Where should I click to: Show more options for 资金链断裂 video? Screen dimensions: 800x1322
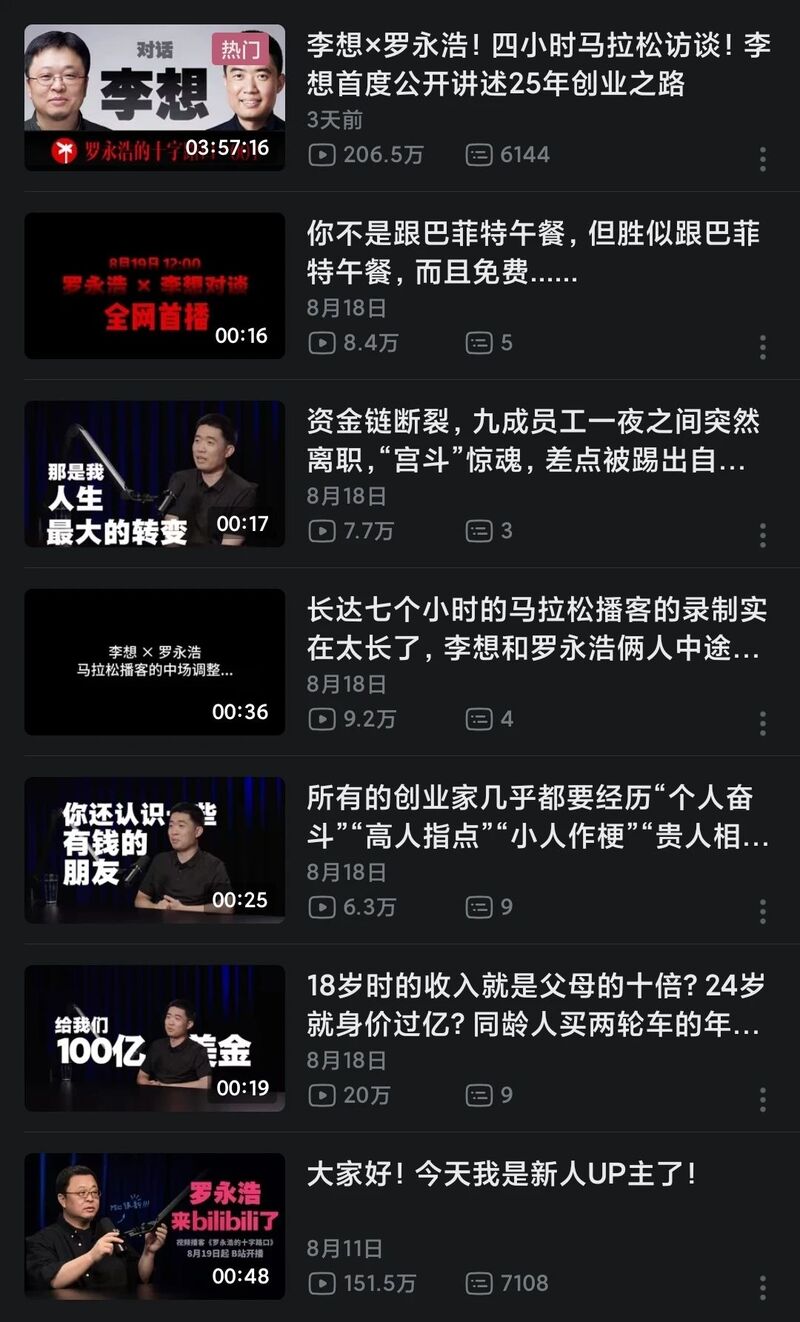click(762, 535)
